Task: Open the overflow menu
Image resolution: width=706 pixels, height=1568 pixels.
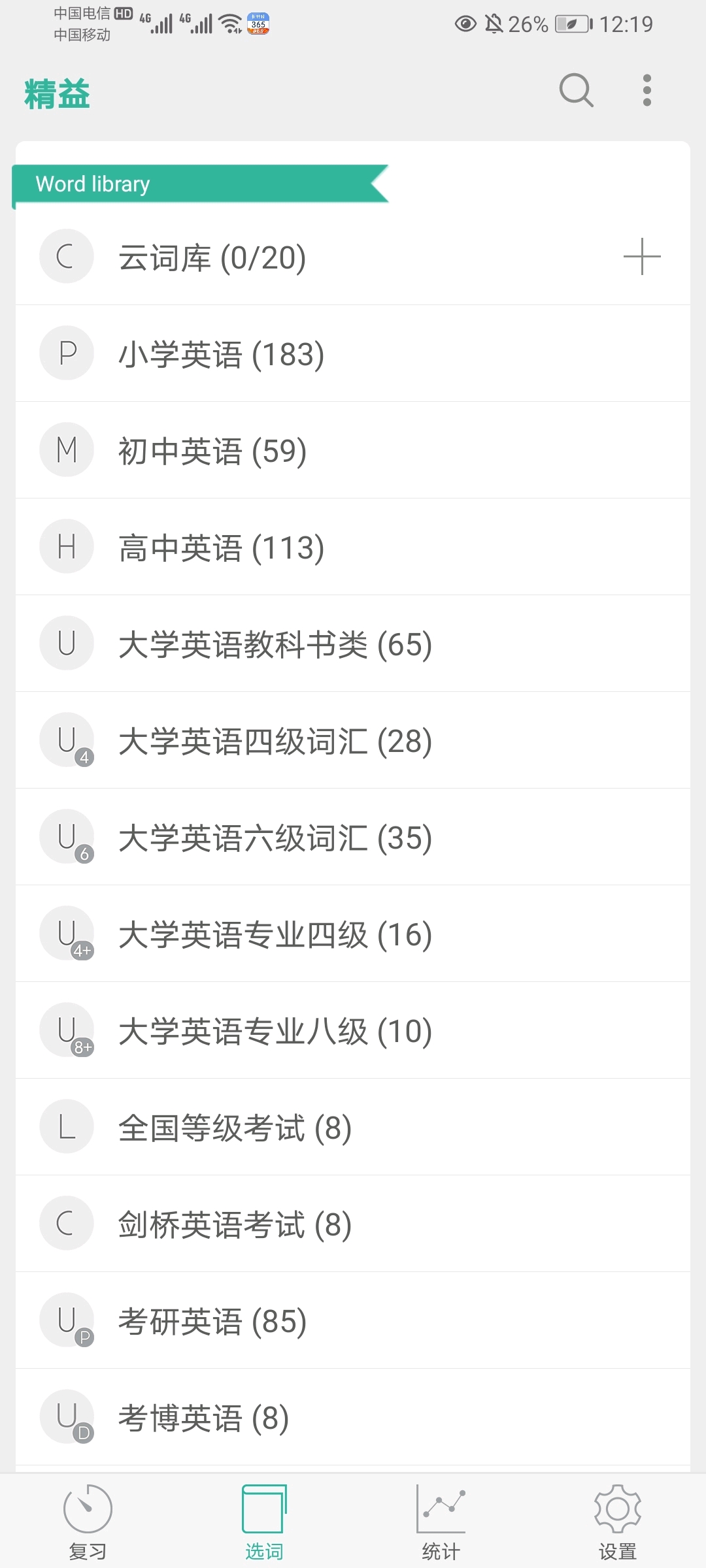Action: 647,90
